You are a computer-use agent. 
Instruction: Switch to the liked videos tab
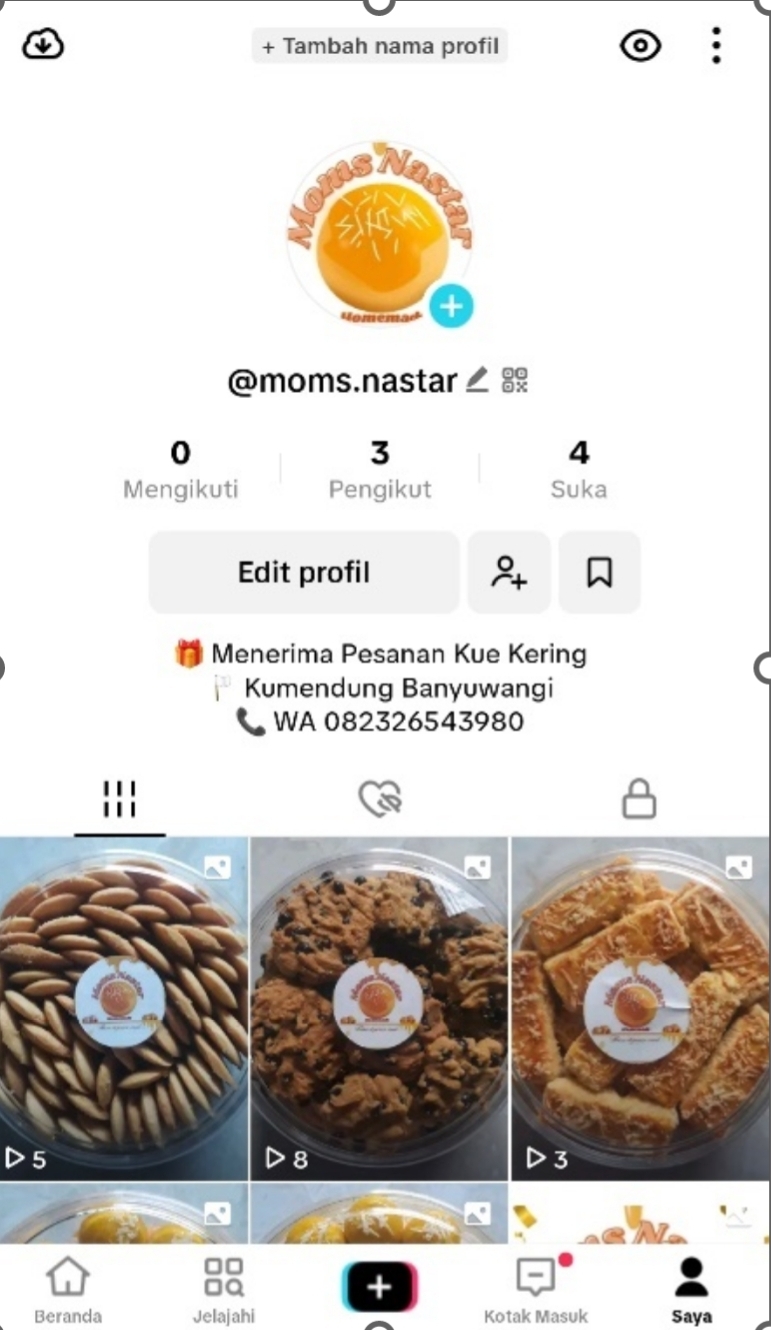[x=380, y=799]
